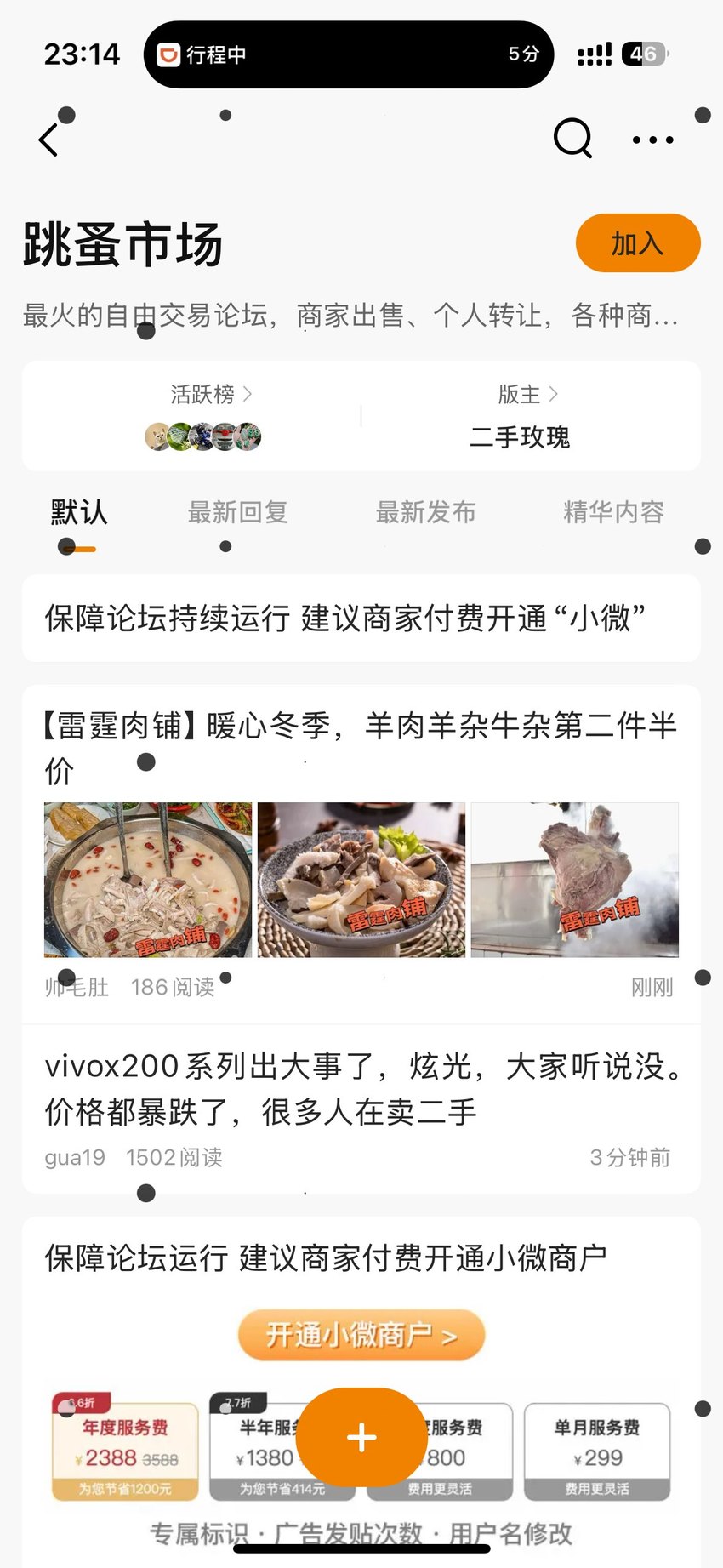
Task: Switch to the 精华内容 tab
Action: [x=614, y=513]
